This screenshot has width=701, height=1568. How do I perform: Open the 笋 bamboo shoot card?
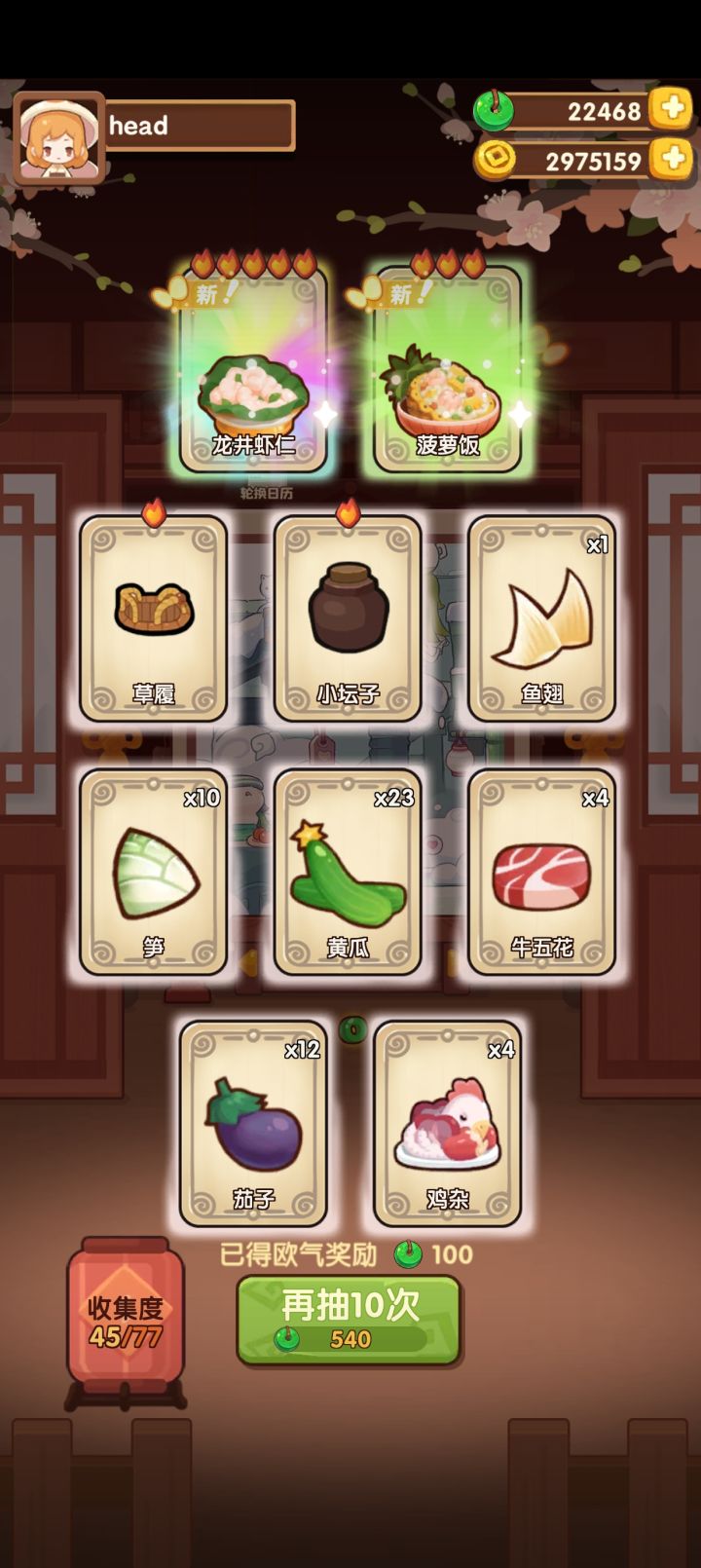[x=156, y=877]
